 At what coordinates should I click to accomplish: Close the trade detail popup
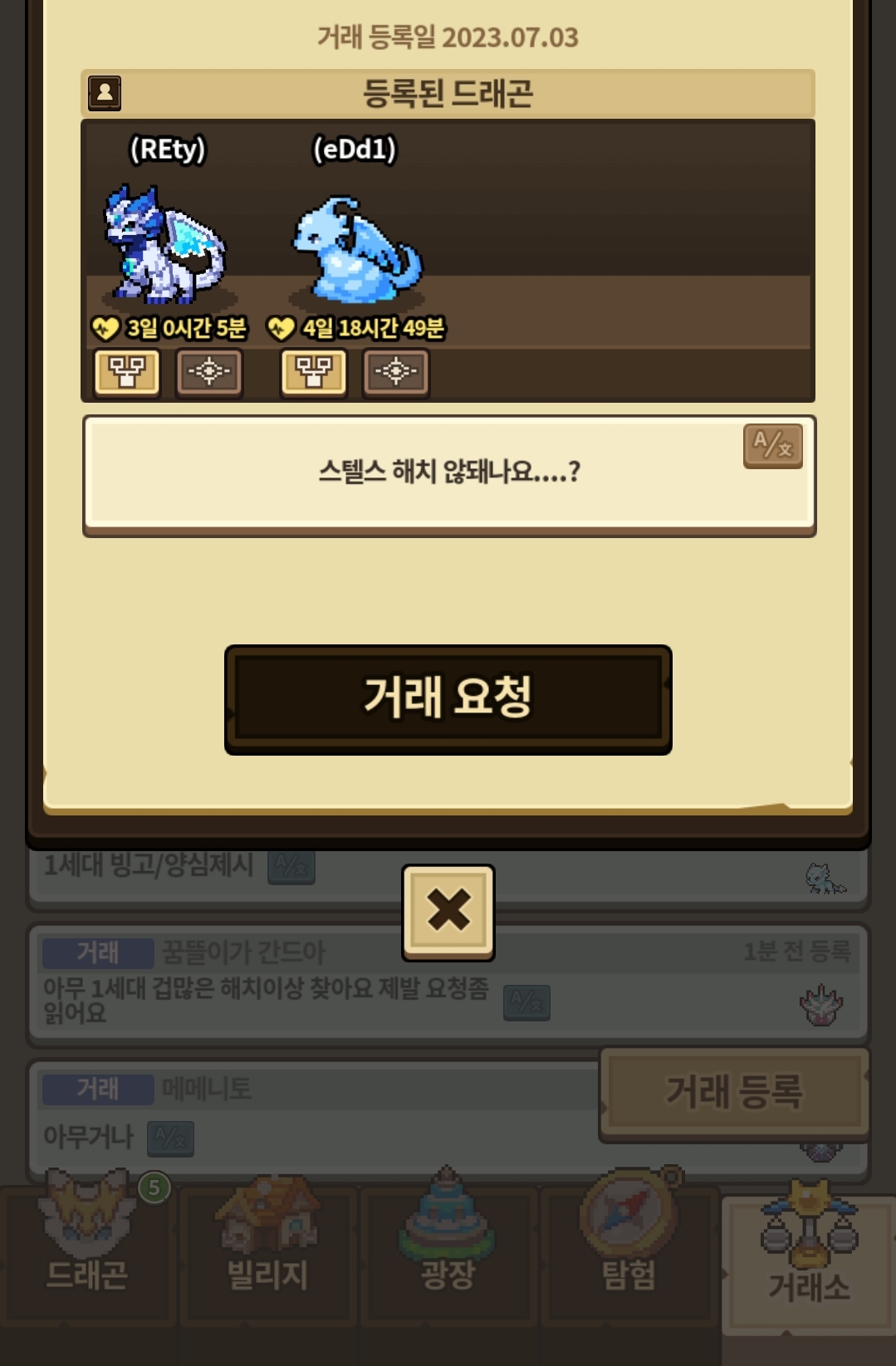point(448,911)
